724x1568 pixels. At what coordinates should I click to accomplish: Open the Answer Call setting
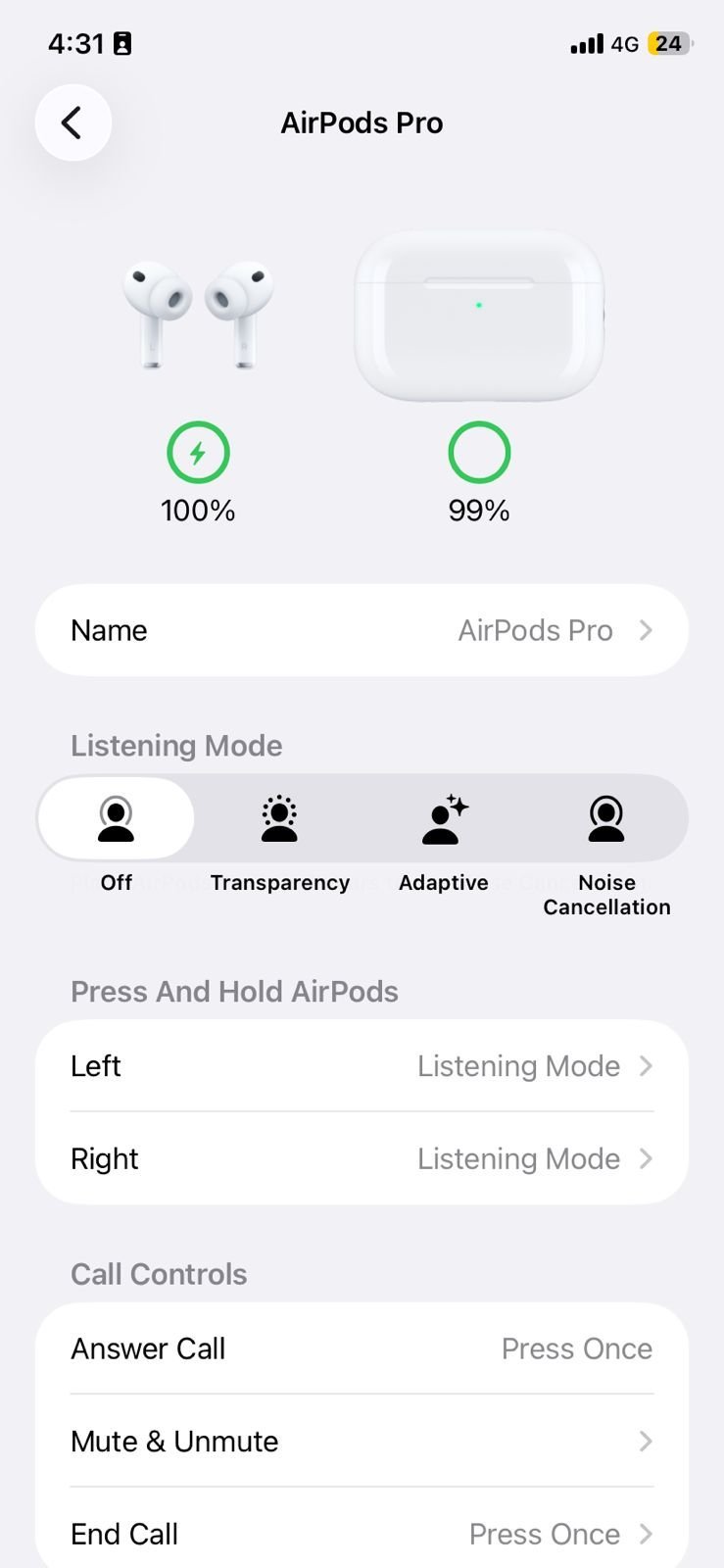pyautogui.click(x=362, y=1348)
